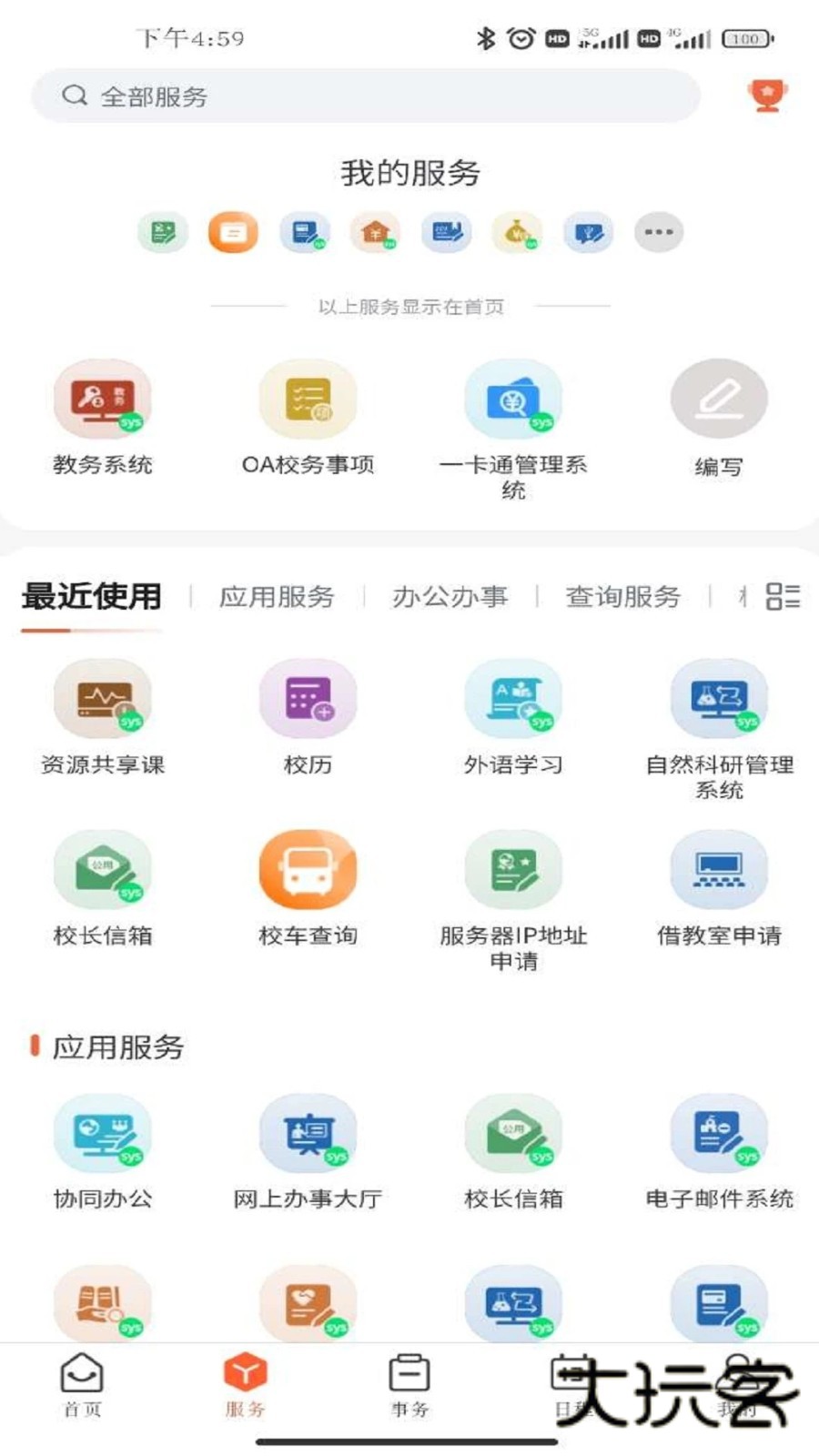The image size is (819, 1456).
Task: Open the 校车查询 bus inquiry icon
Action: tap(308, 869)
